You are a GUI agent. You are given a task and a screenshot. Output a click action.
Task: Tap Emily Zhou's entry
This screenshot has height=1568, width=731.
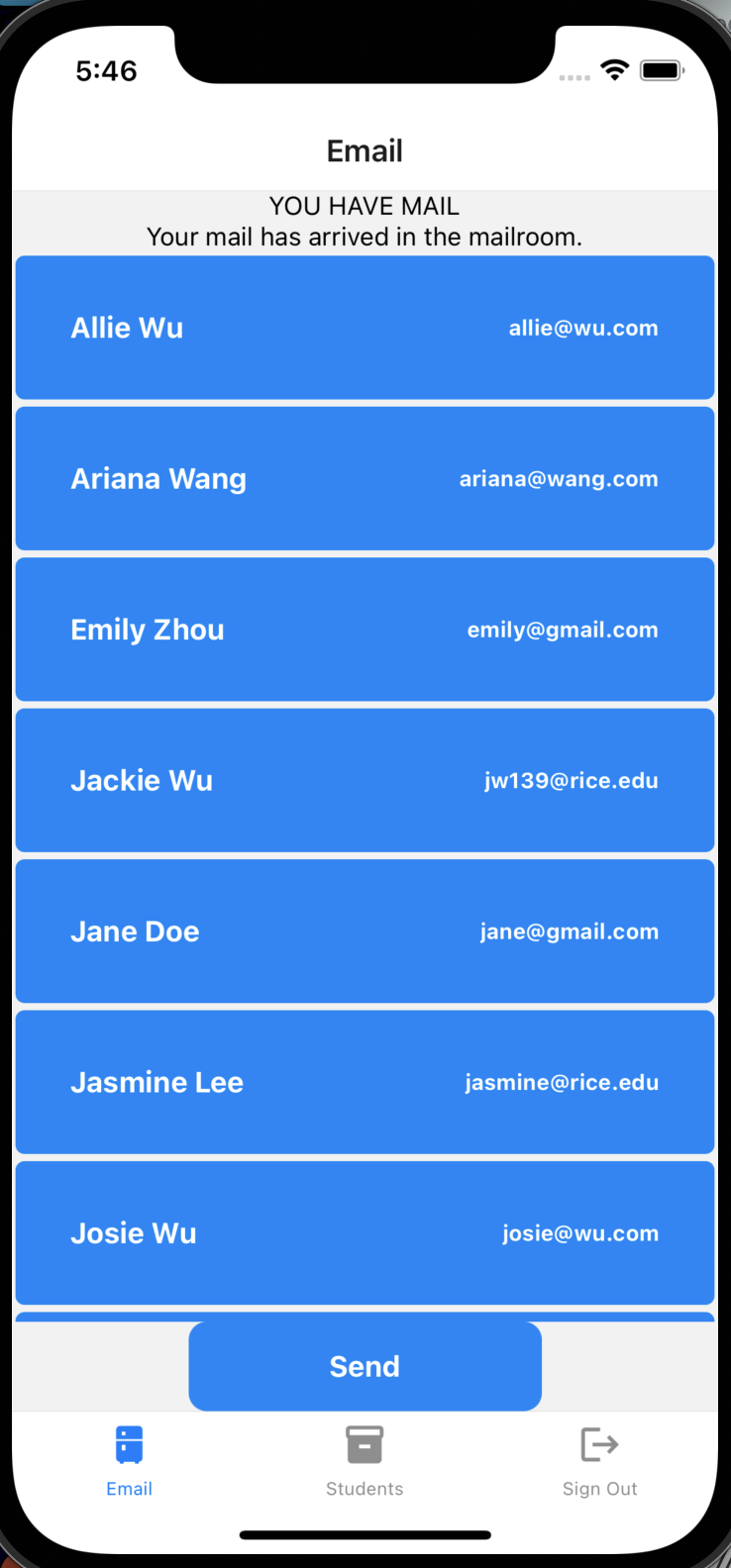point(365,630)
